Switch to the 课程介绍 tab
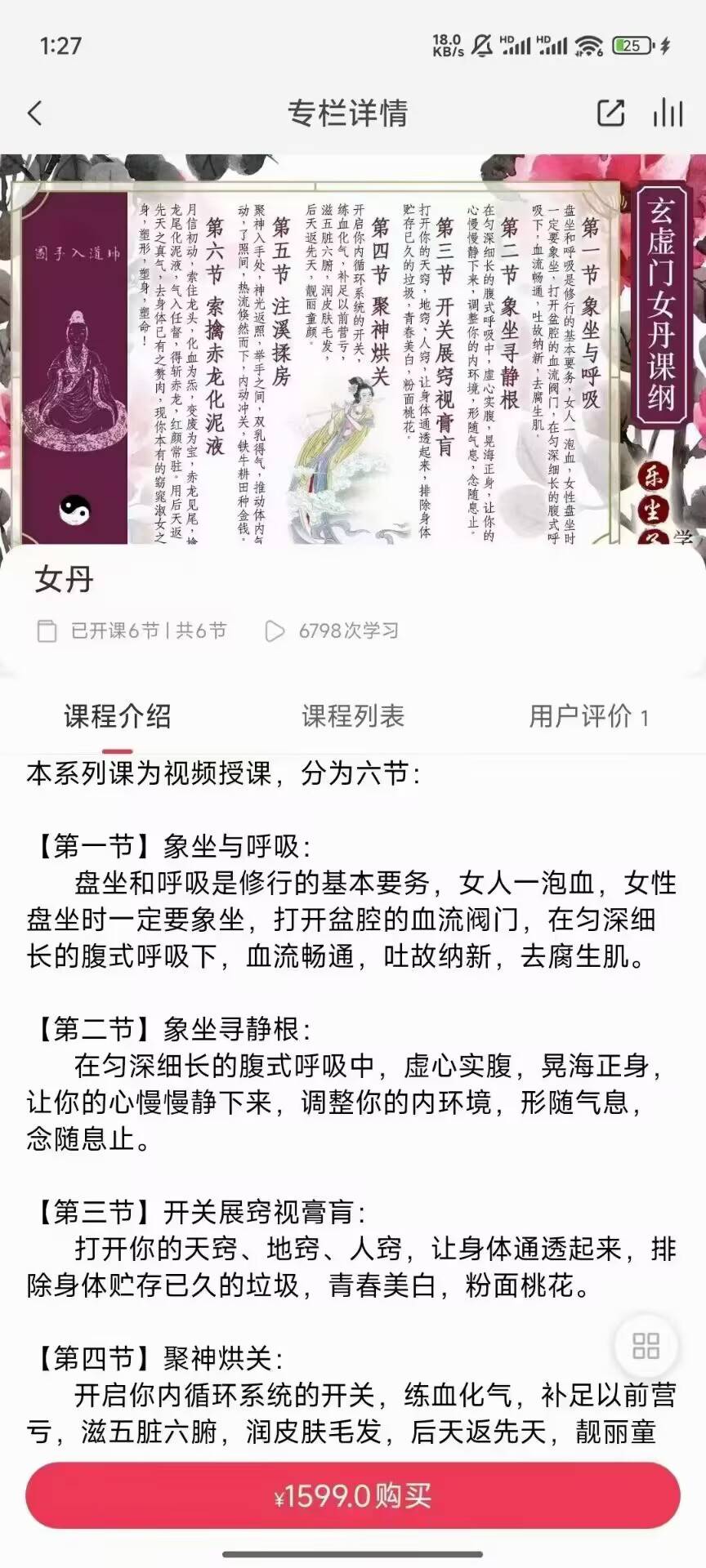Screen dimensions: 706x1568 [118, 717]
